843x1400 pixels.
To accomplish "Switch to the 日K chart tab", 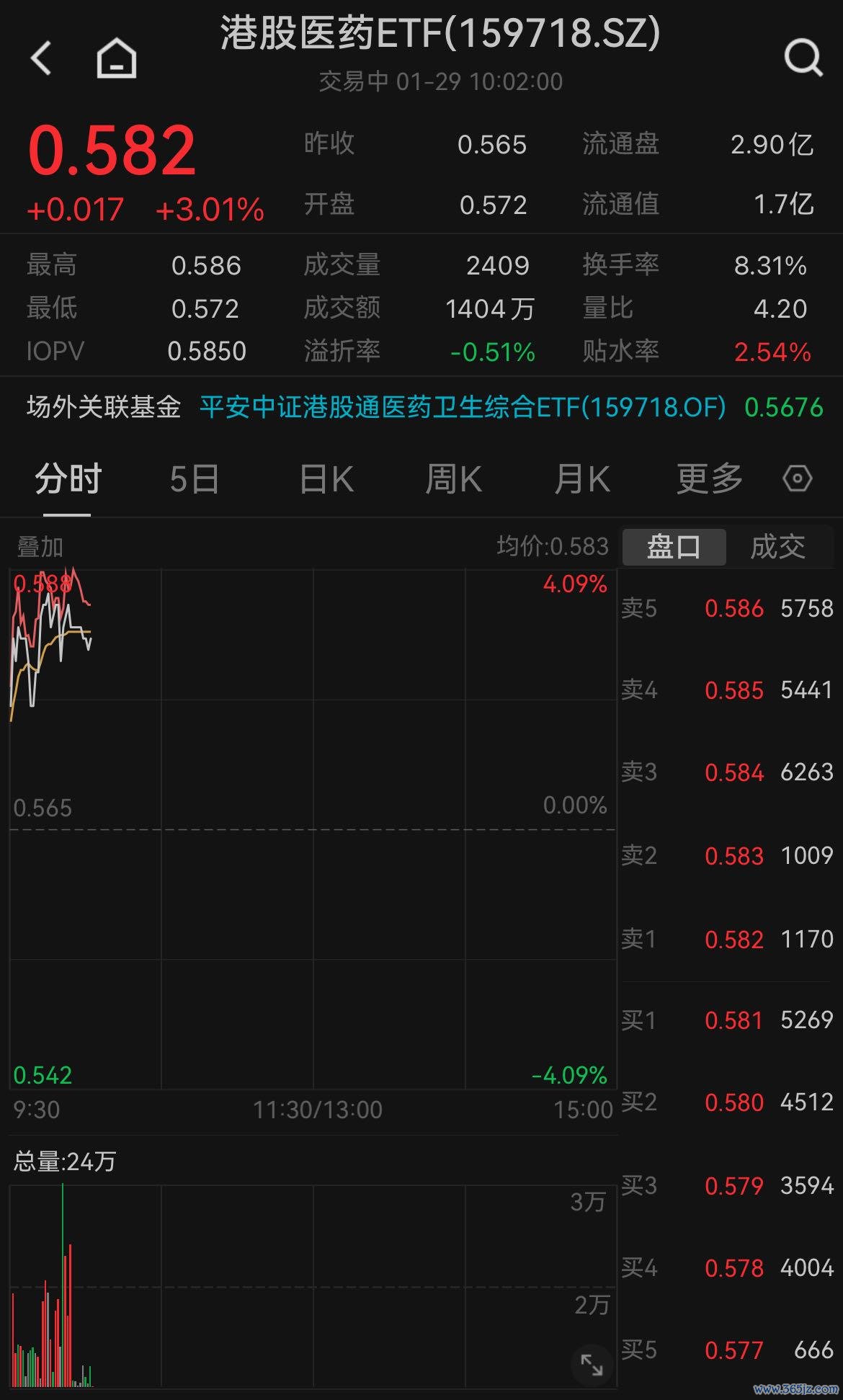I will click(x=326, y=479).
